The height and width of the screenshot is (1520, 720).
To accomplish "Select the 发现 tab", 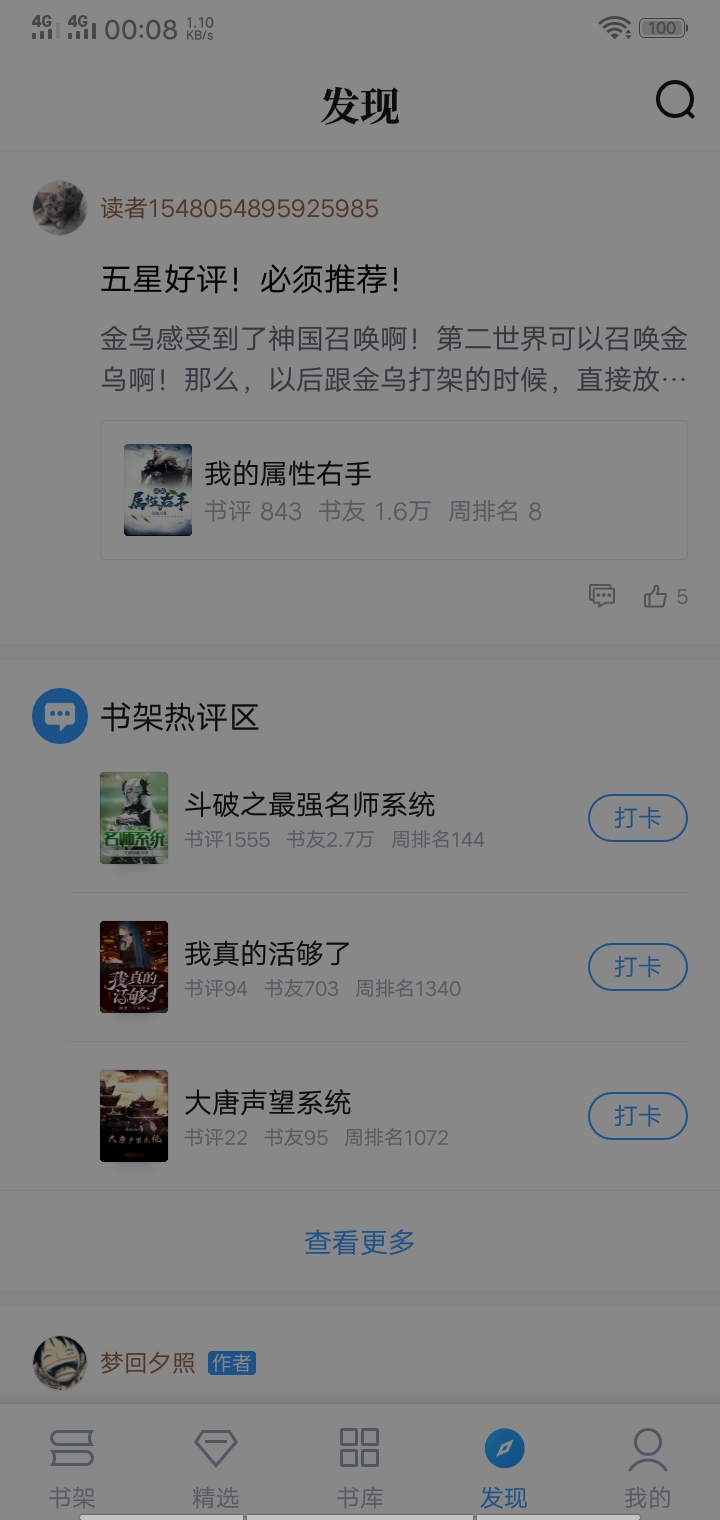I will [x=503, y=1466].
